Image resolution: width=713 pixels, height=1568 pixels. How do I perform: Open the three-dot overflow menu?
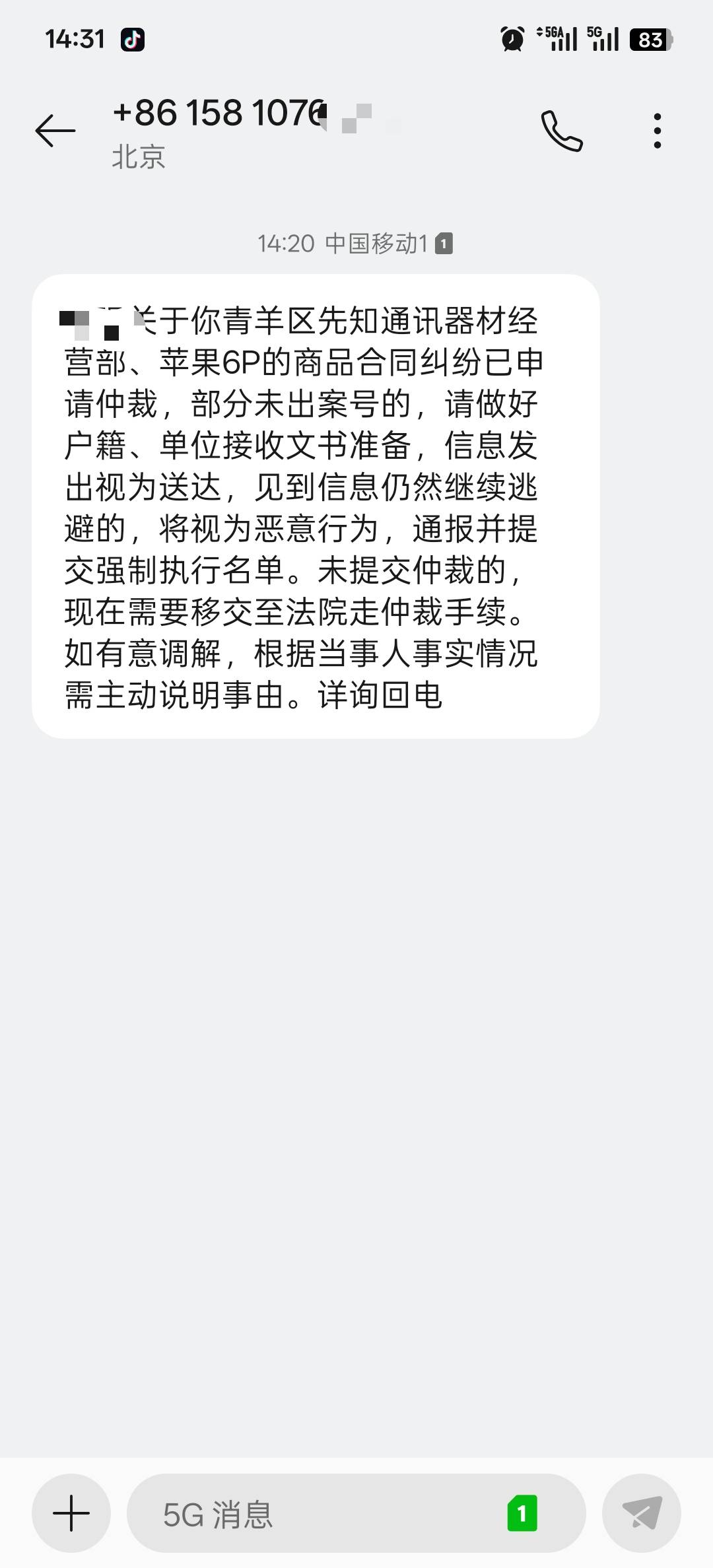click(x=657, y=131)
